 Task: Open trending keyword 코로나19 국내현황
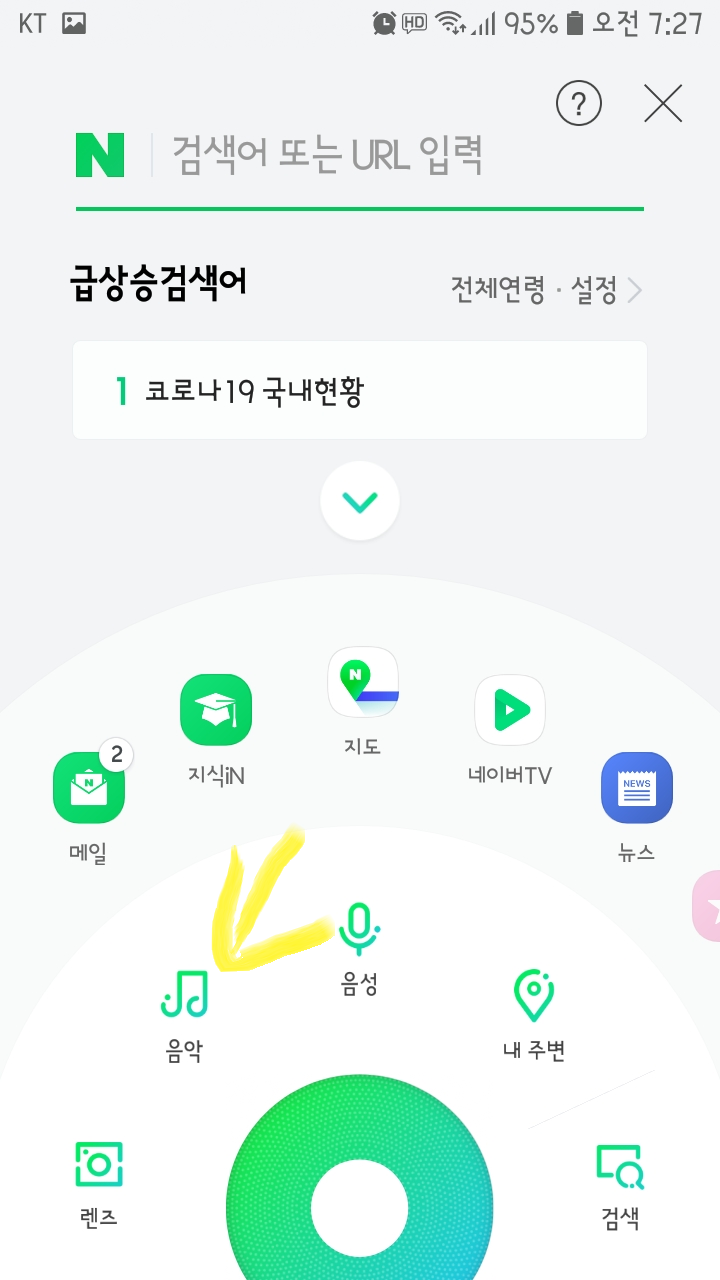pos(360,391)
